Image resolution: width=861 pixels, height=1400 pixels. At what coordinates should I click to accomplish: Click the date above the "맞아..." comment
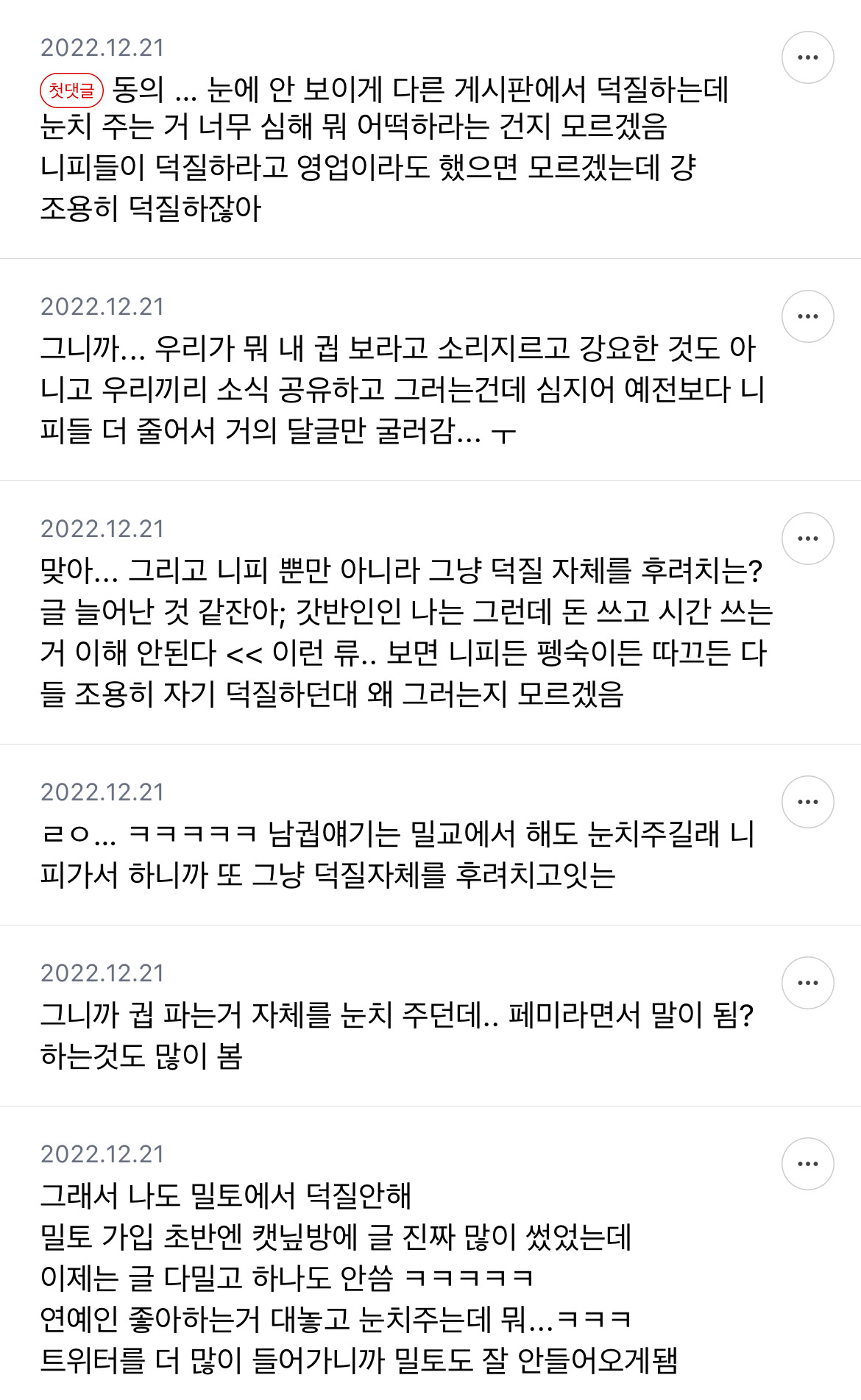click(x=103, y=529)
